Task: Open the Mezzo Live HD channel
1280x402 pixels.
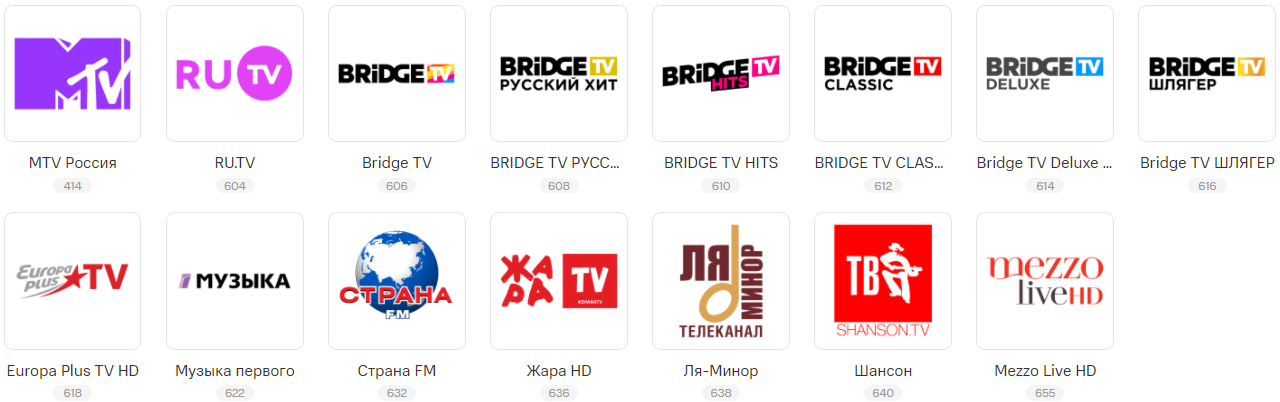Action: tap(1044, 281)
